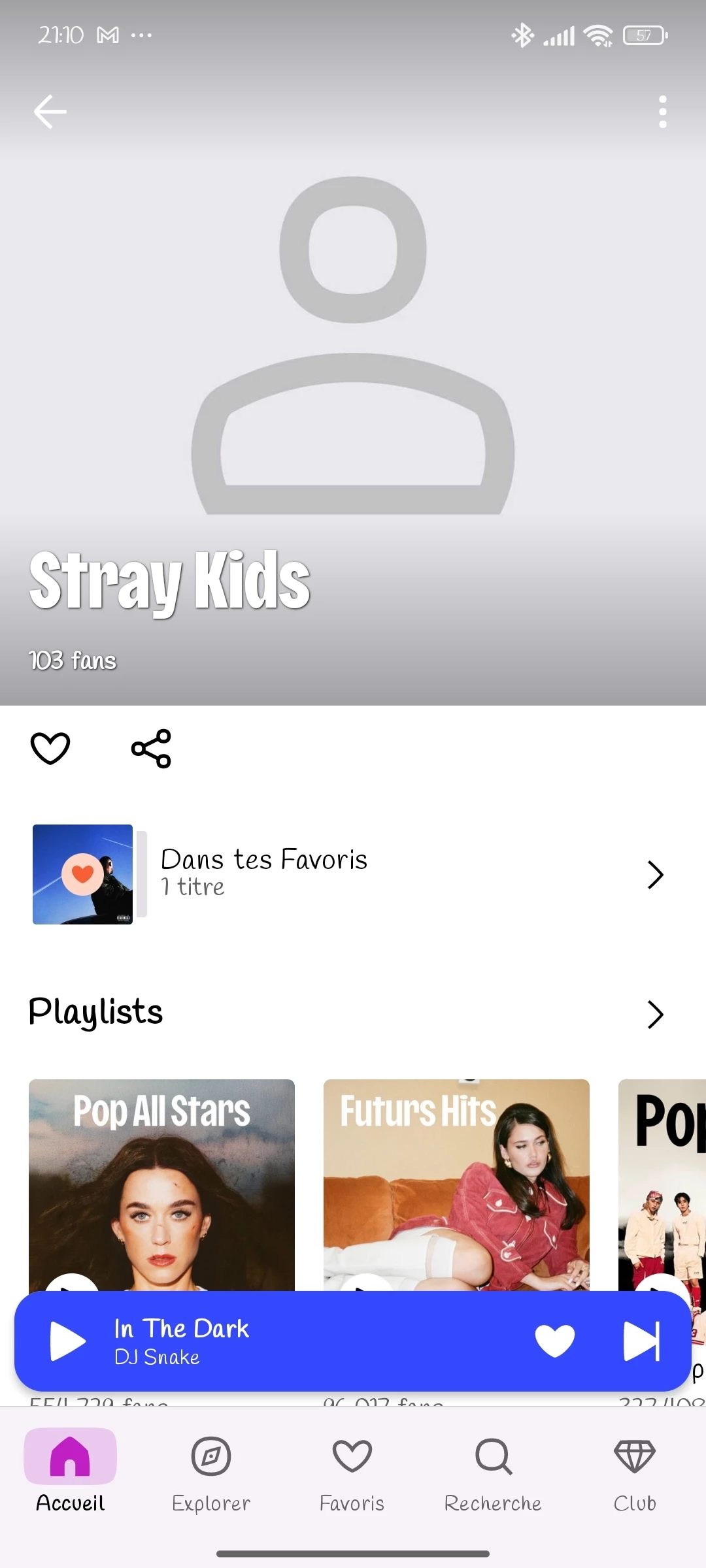Screen dimensions: 706x1568
Task: Unlike In The Dark in mini player
Action: tap(554, 1341)
